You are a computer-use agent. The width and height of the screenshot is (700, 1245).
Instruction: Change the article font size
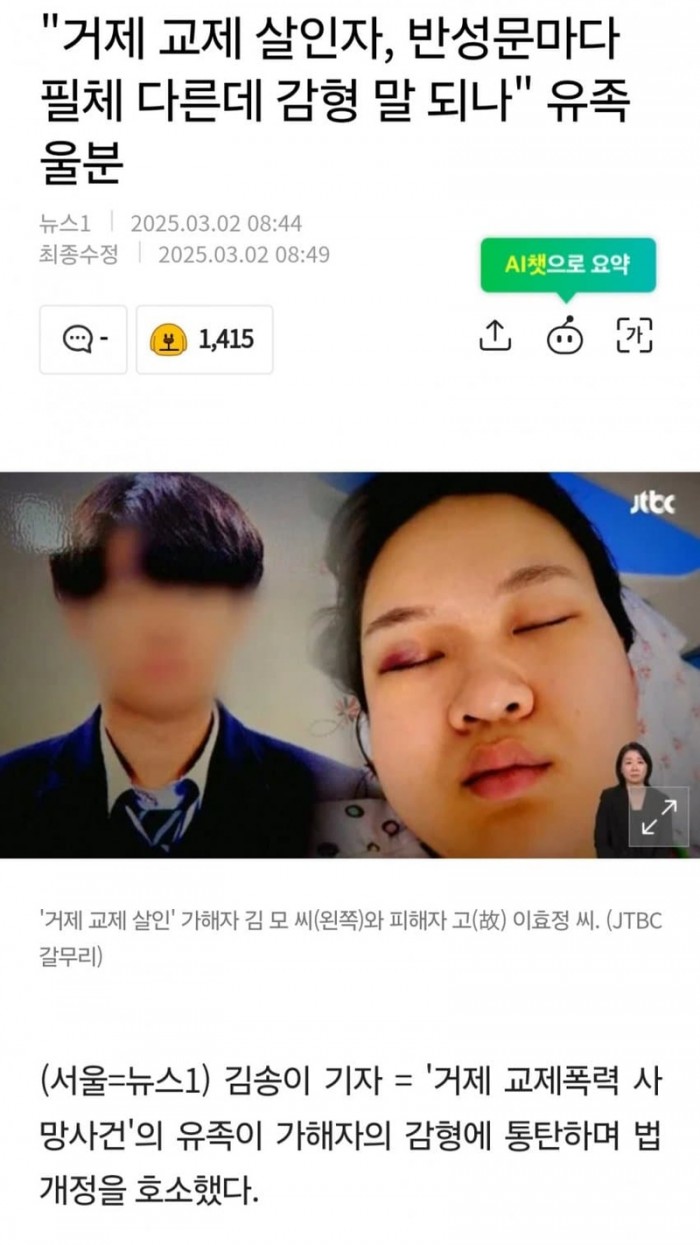tap(634, 336)
